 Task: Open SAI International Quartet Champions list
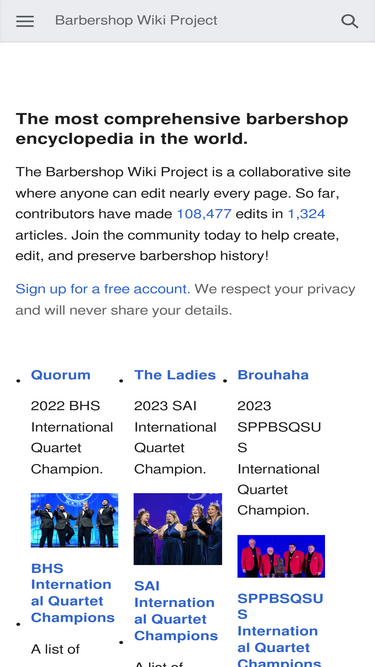(176, 610)
